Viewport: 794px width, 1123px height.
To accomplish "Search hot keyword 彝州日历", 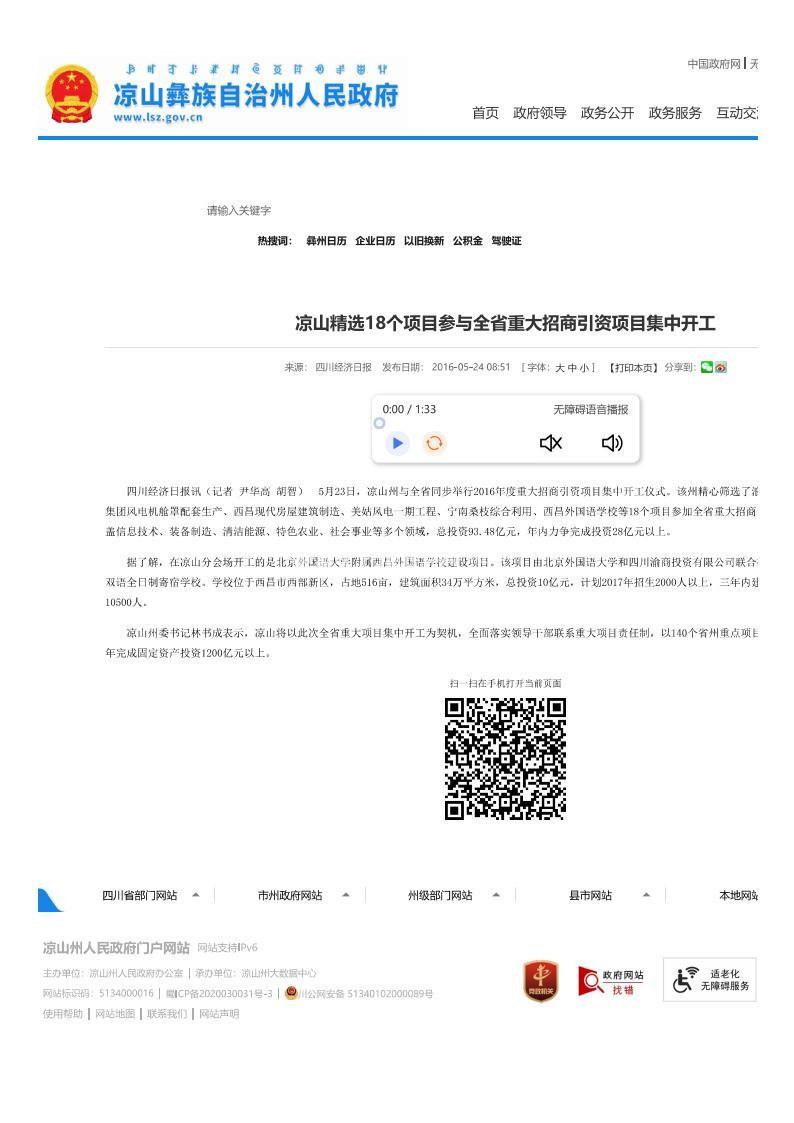I will pyautogui.click(x=326, y=241).
